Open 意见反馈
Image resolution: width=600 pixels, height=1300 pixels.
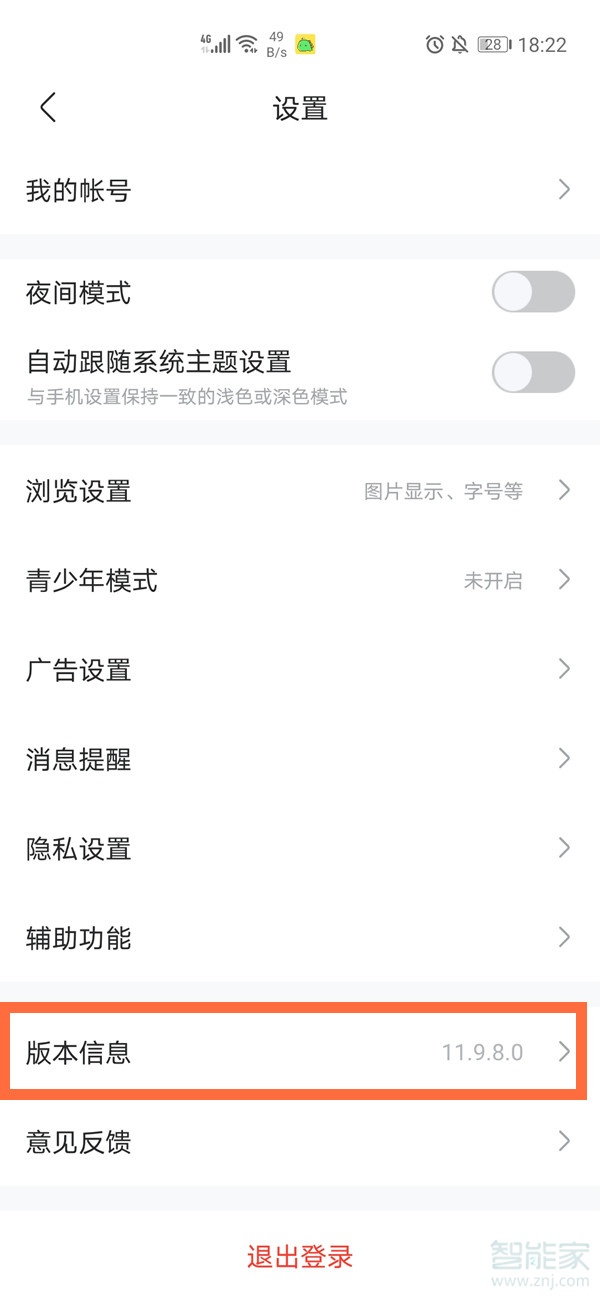click(300, 1141)
